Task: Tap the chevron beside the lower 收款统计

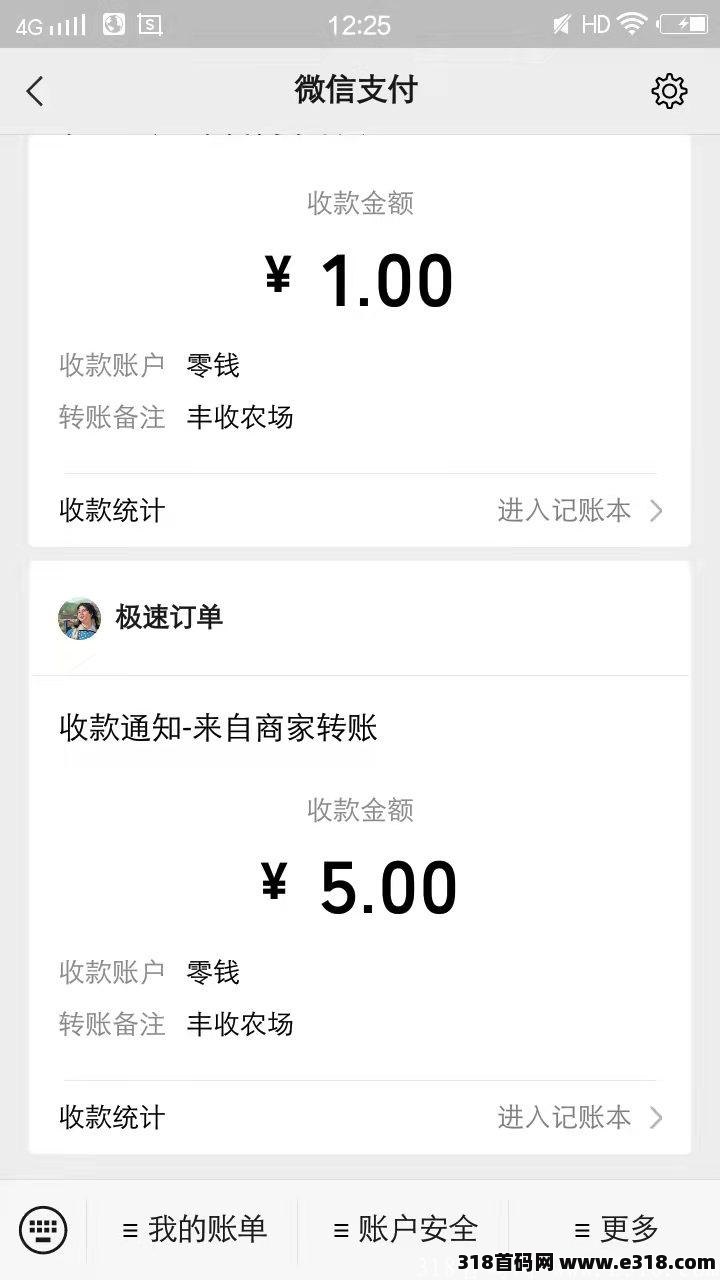Action: (x=657, y=1117)
